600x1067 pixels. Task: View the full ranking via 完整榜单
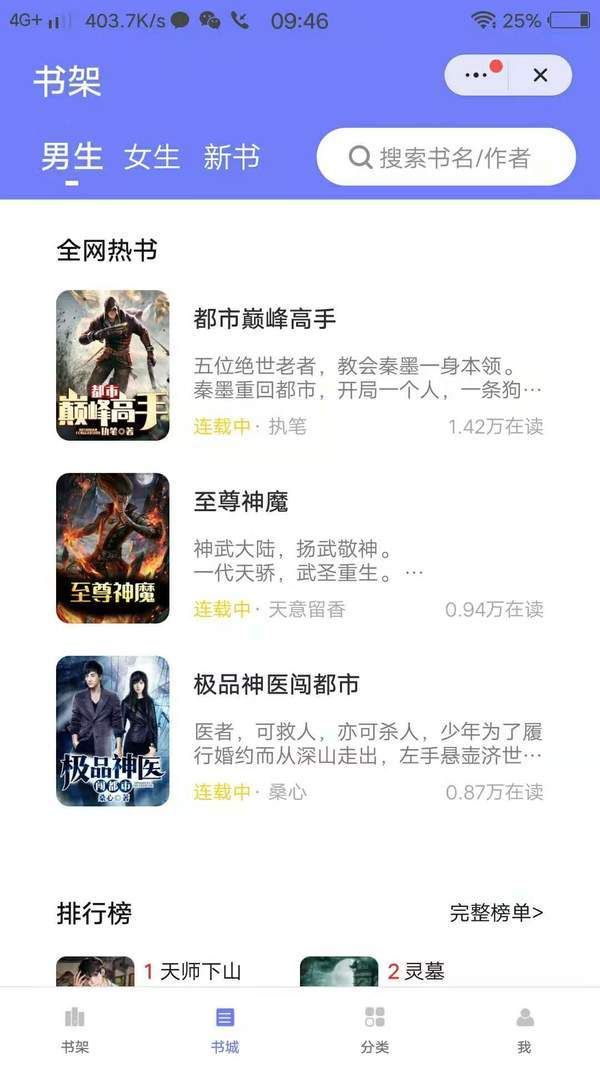[x=496, y=912]
